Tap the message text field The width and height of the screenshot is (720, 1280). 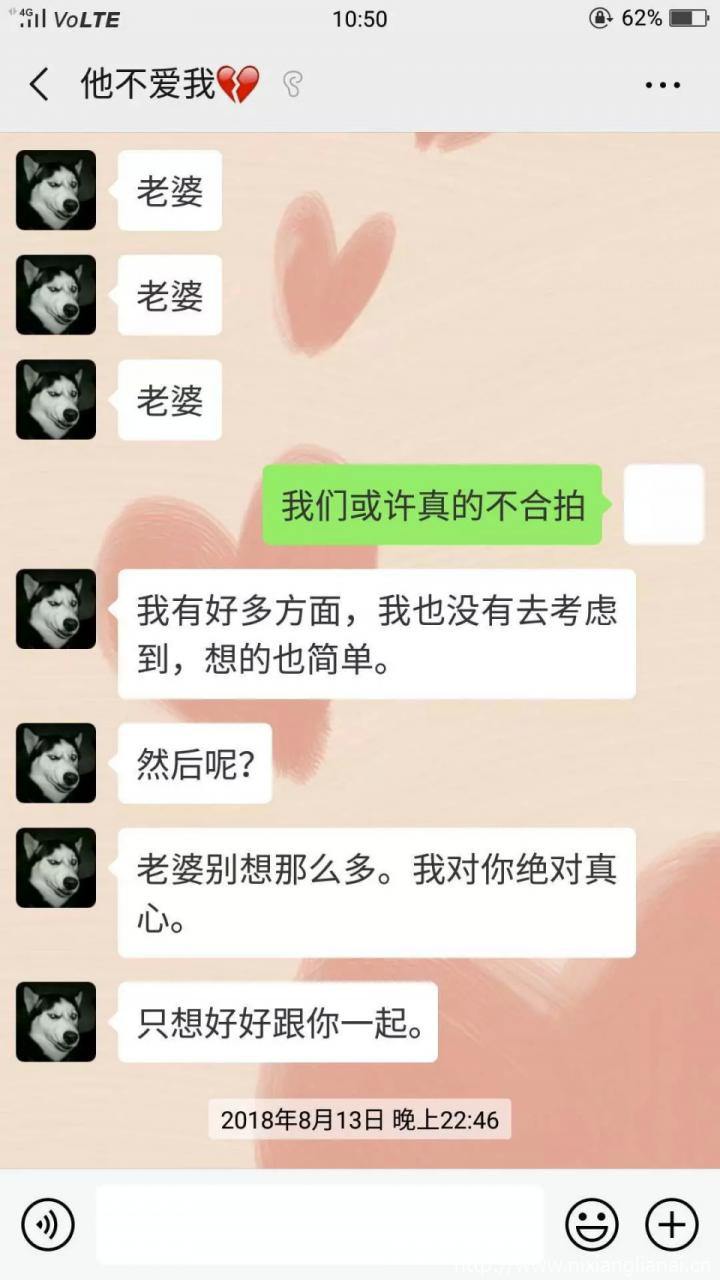point(320,1224)
